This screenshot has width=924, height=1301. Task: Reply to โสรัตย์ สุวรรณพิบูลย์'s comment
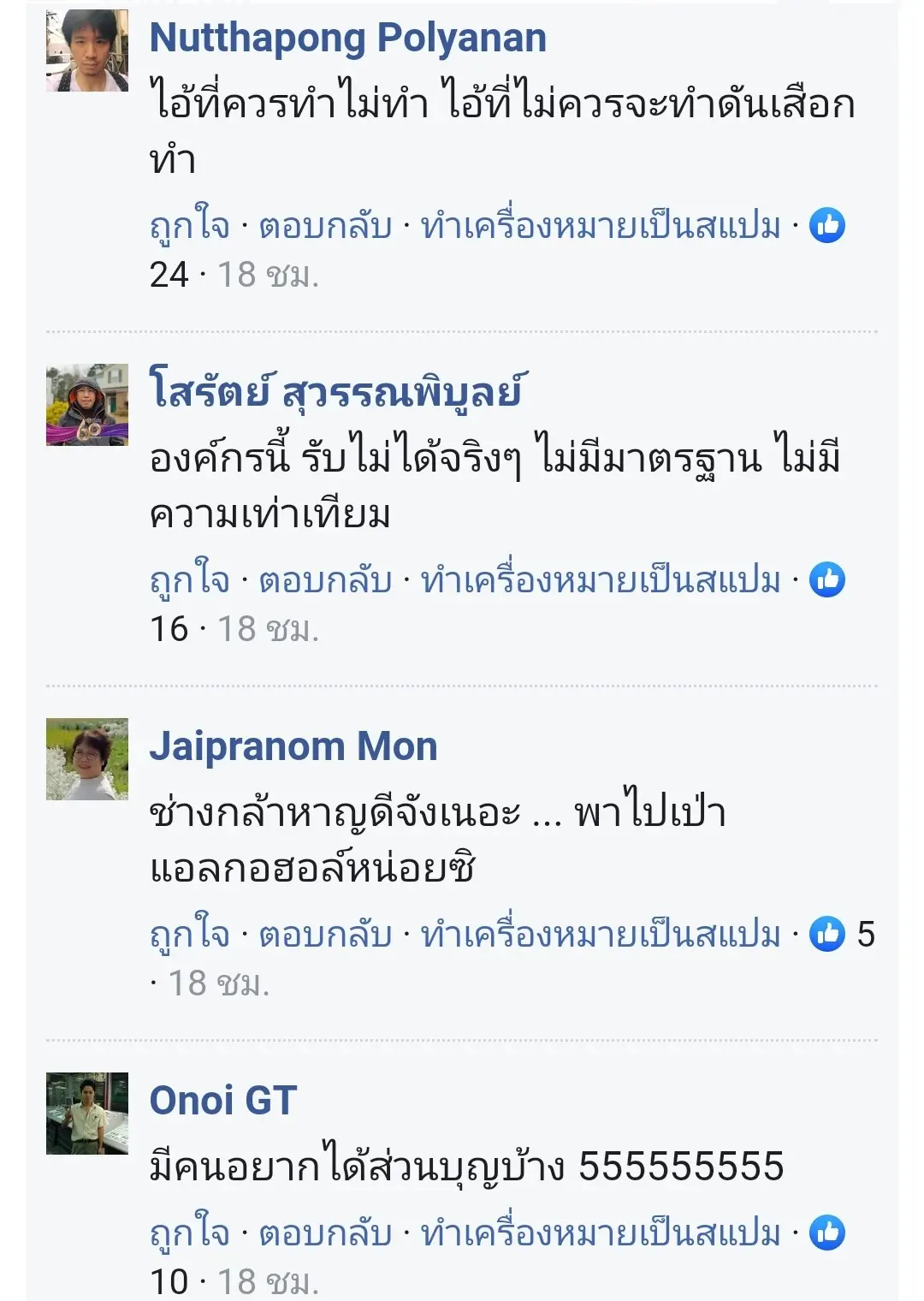[x=325, y=581]
